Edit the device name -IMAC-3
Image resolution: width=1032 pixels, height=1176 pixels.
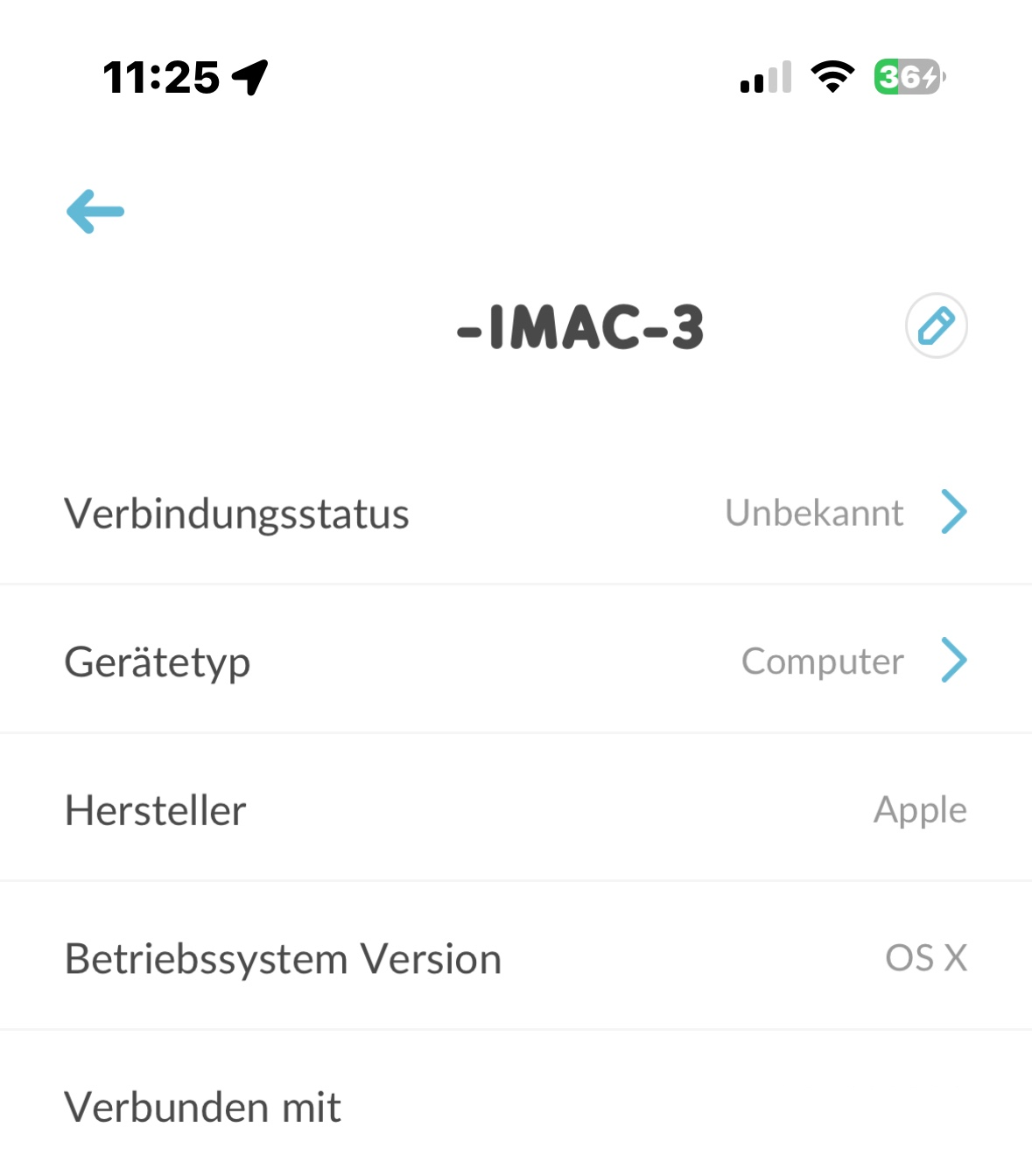tap(936, 325)
